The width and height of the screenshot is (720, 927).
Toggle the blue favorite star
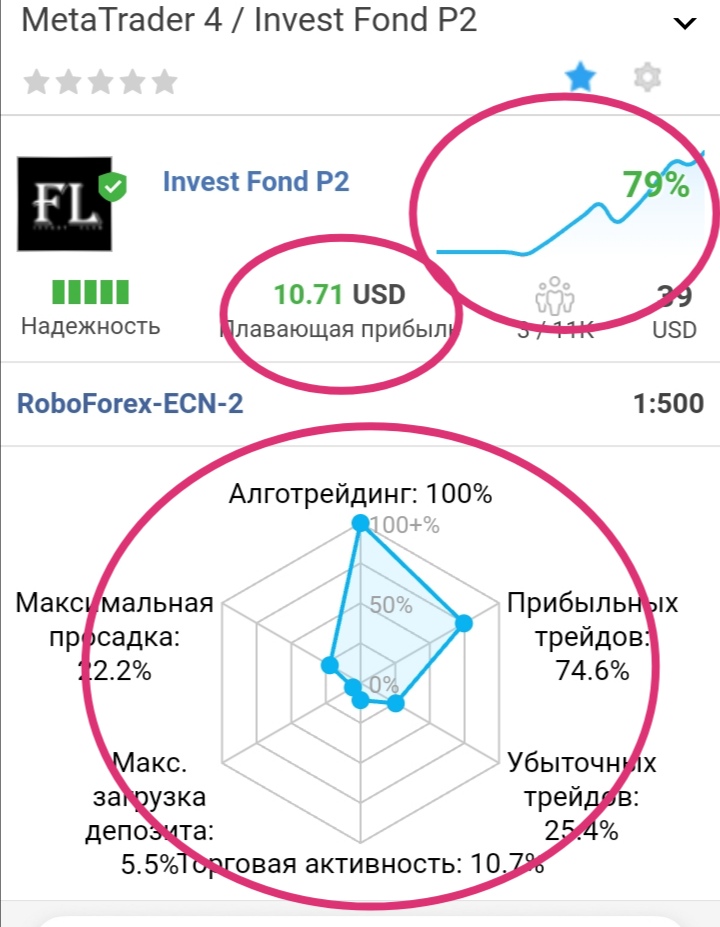click(580, 78)
